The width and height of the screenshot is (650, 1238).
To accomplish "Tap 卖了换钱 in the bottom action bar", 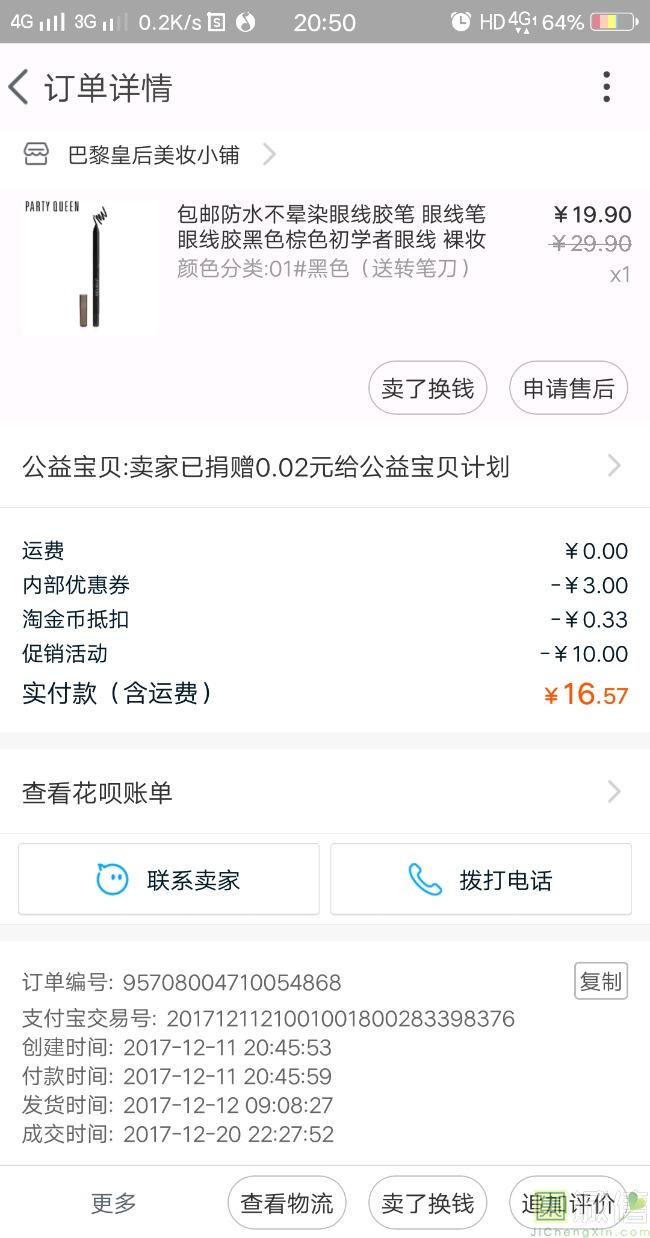I will click(428, 1203).
